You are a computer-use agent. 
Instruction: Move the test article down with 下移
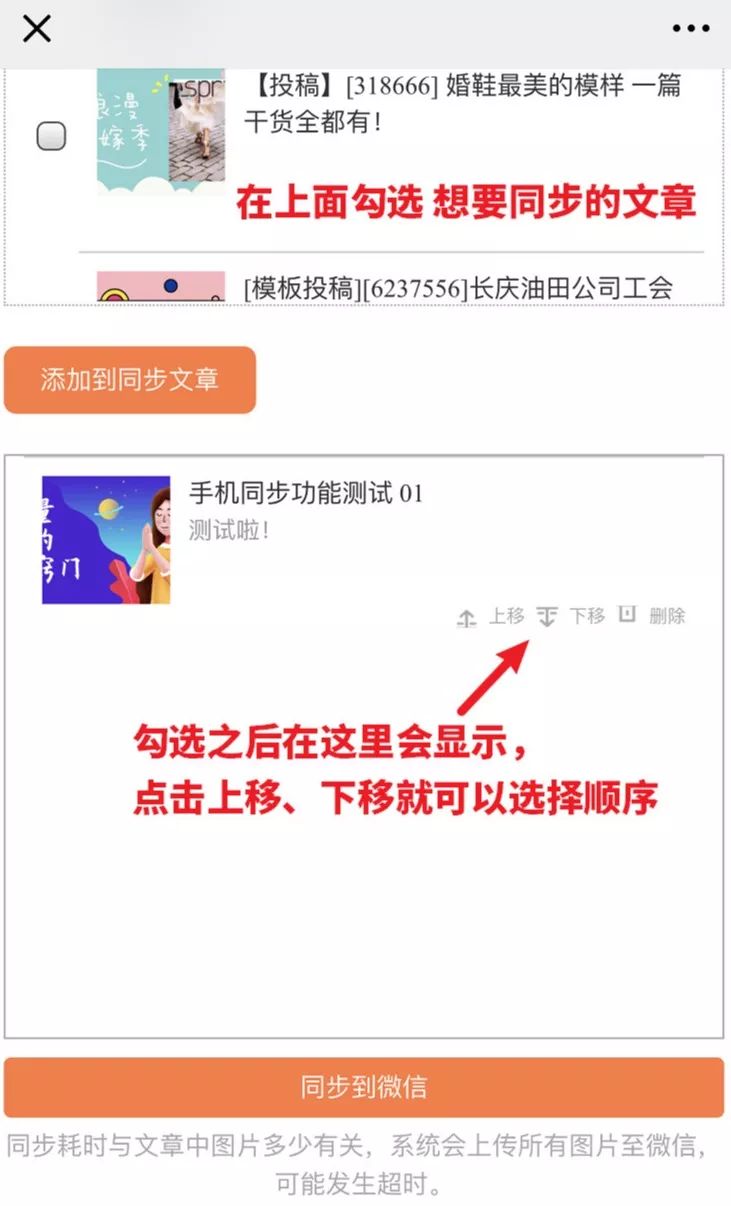pyautogui.click(x=572, y=616)
